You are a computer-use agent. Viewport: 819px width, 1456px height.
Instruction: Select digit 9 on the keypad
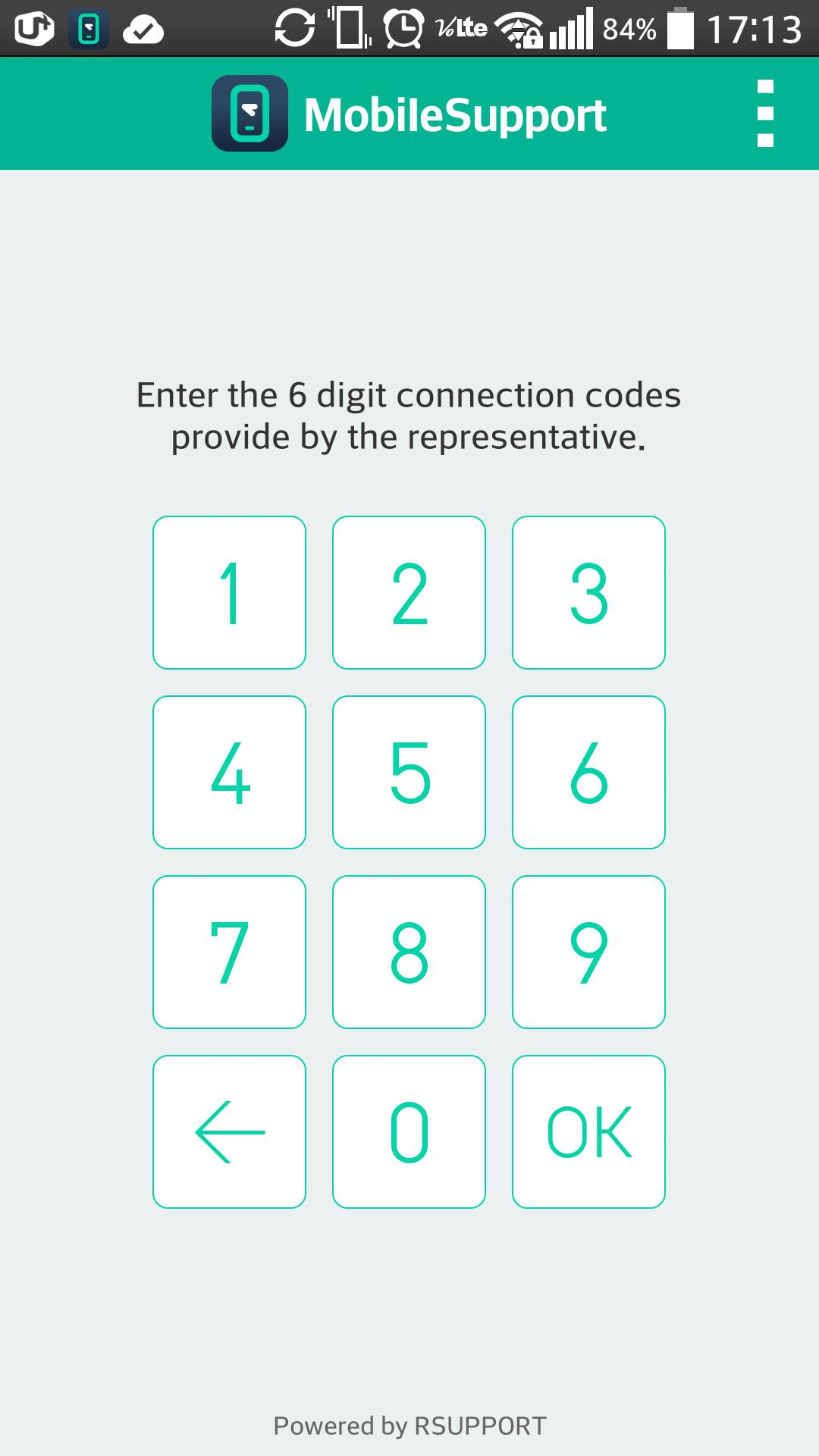[588, 952]
